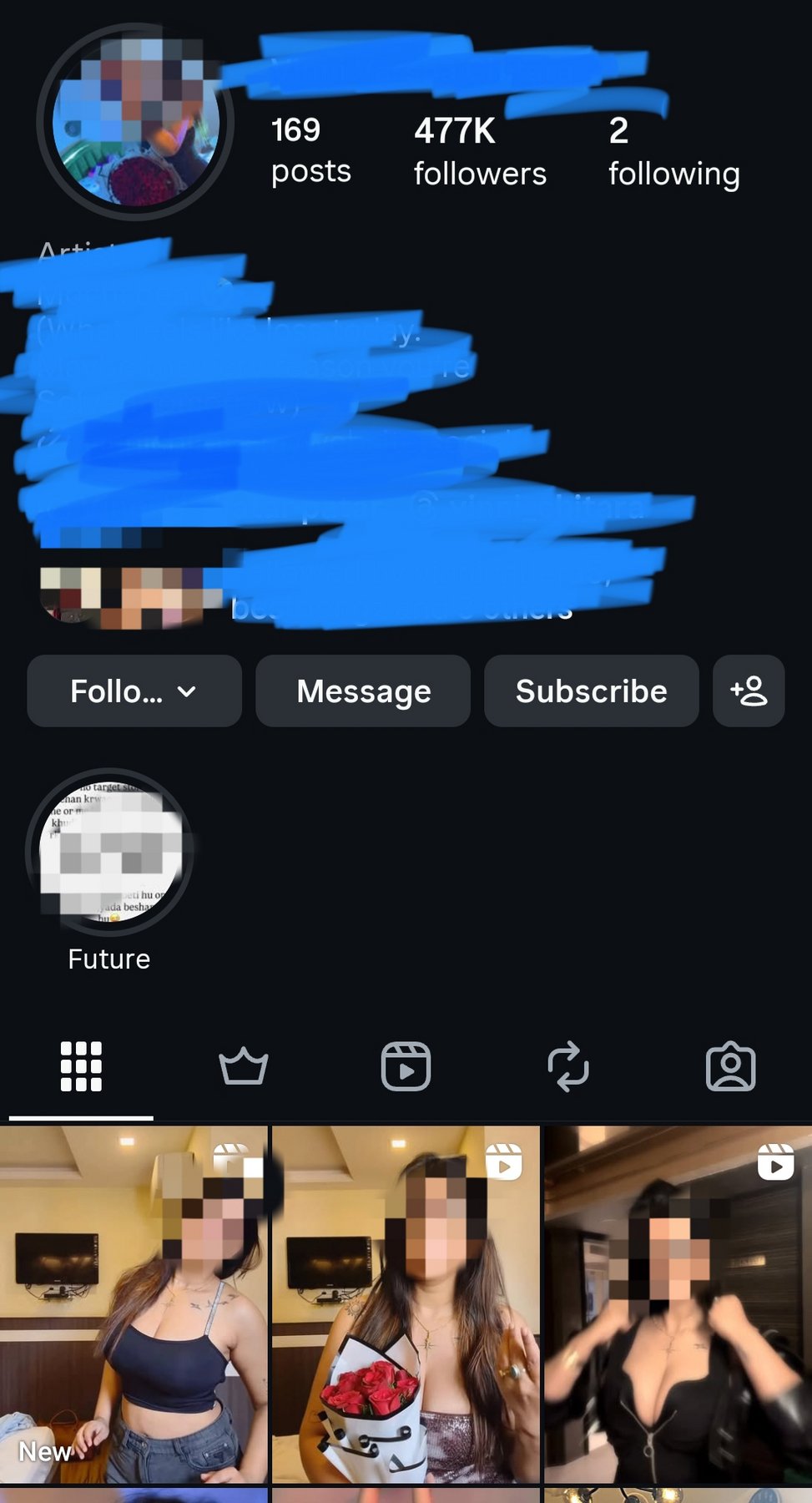
Task: View the 477K followers list
Action: coord(480,152)
